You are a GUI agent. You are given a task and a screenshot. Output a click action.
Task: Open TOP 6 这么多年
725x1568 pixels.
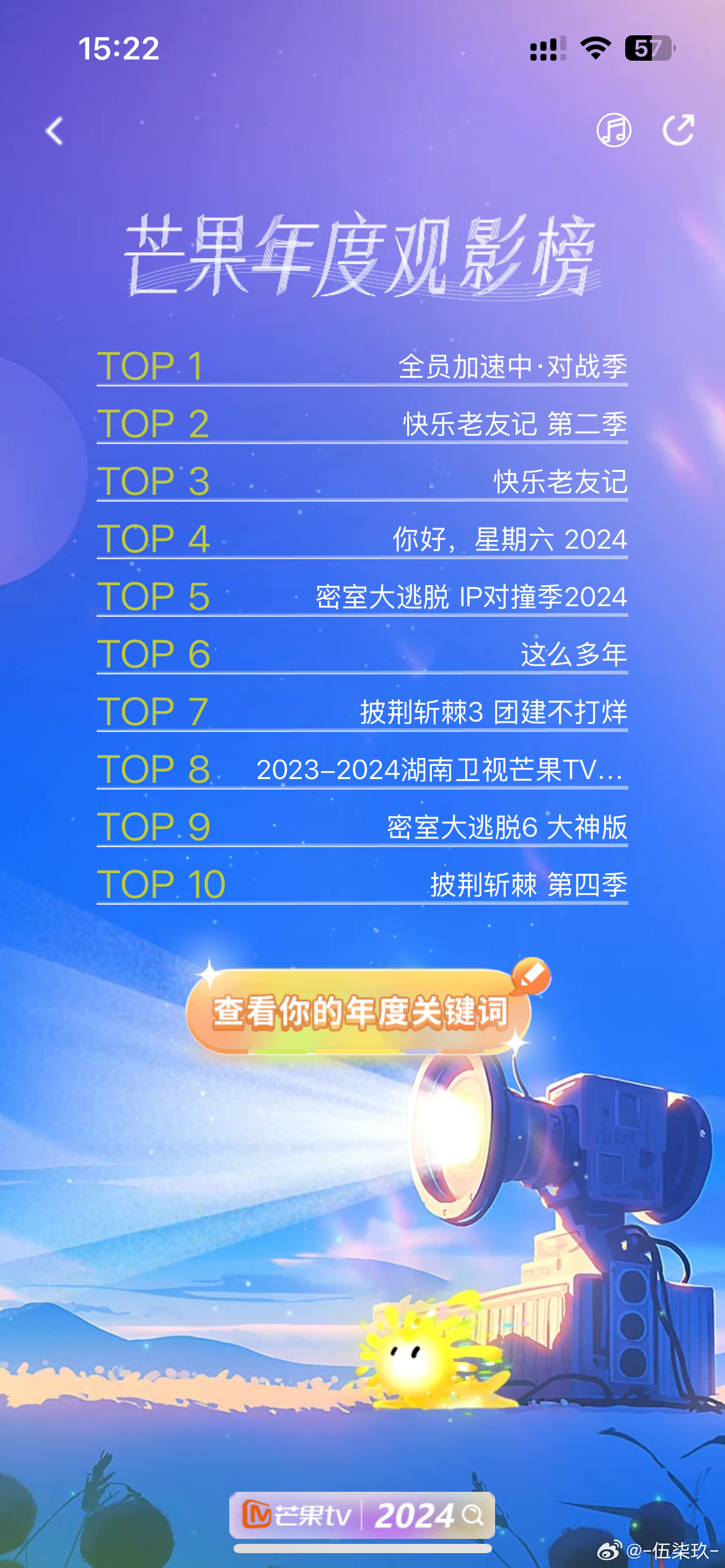(x=362, y=654)
